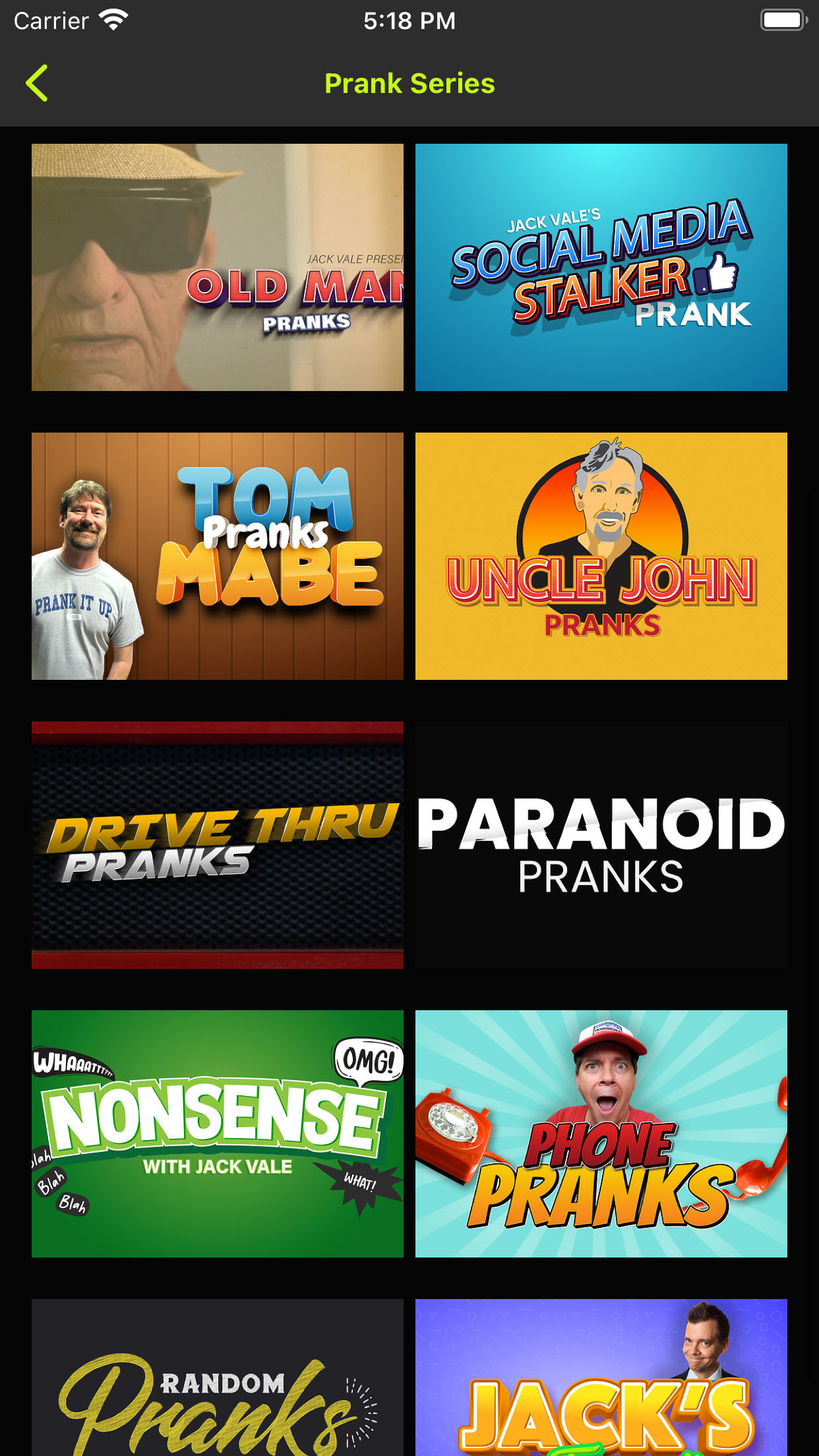The height and width of the screenshot is (1456, 819).
Task: Open Social Media Stalker Prank series
Action: click(x=601, y=267)
